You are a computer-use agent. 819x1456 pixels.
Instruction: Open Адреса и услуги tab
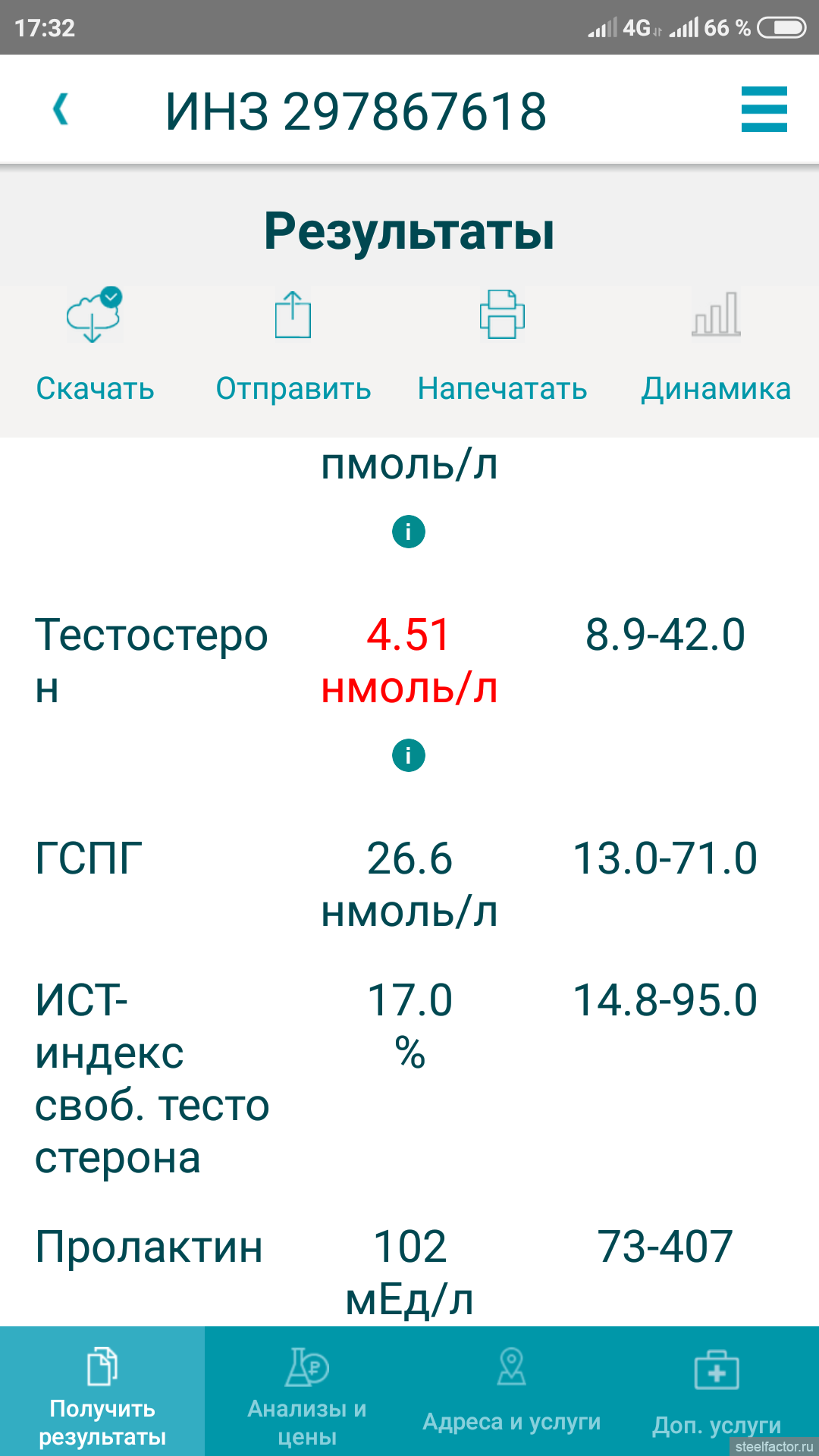pyautogui.click(x=512, y=1392)
